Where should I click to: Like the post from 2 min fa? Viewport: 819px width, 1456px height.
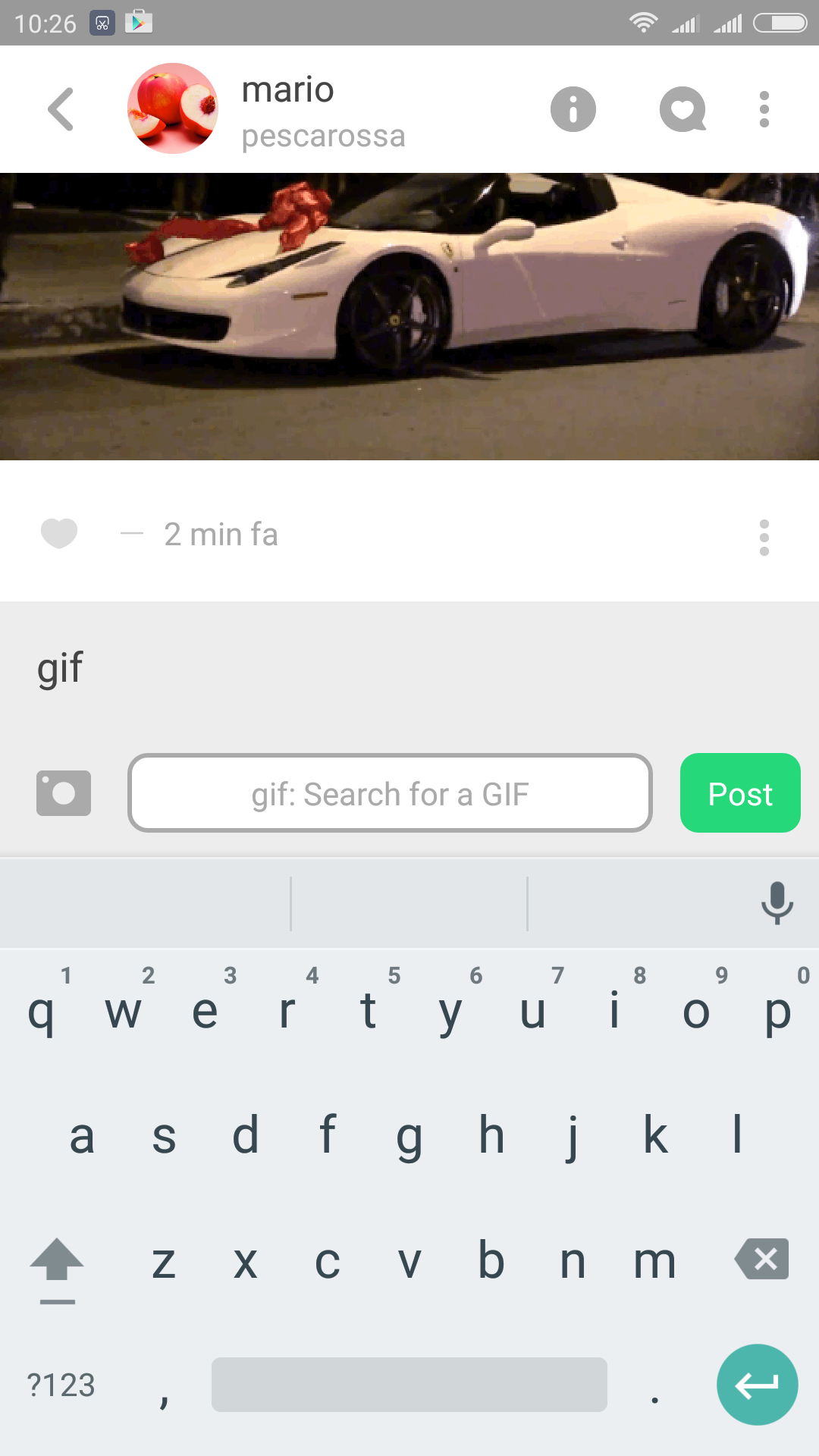59,533
